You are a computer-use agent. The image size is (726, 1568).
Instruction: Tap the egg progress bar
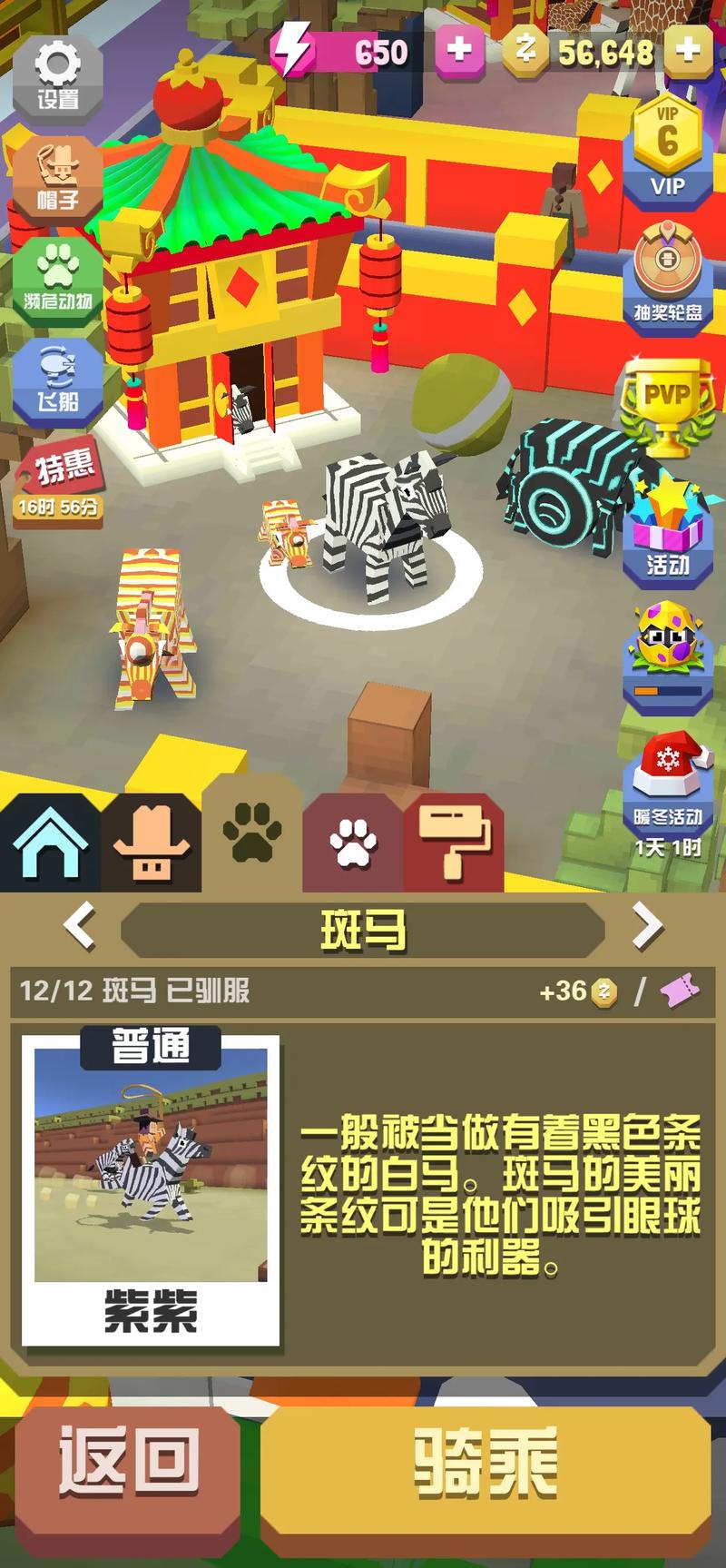click(x=667, y=692)
